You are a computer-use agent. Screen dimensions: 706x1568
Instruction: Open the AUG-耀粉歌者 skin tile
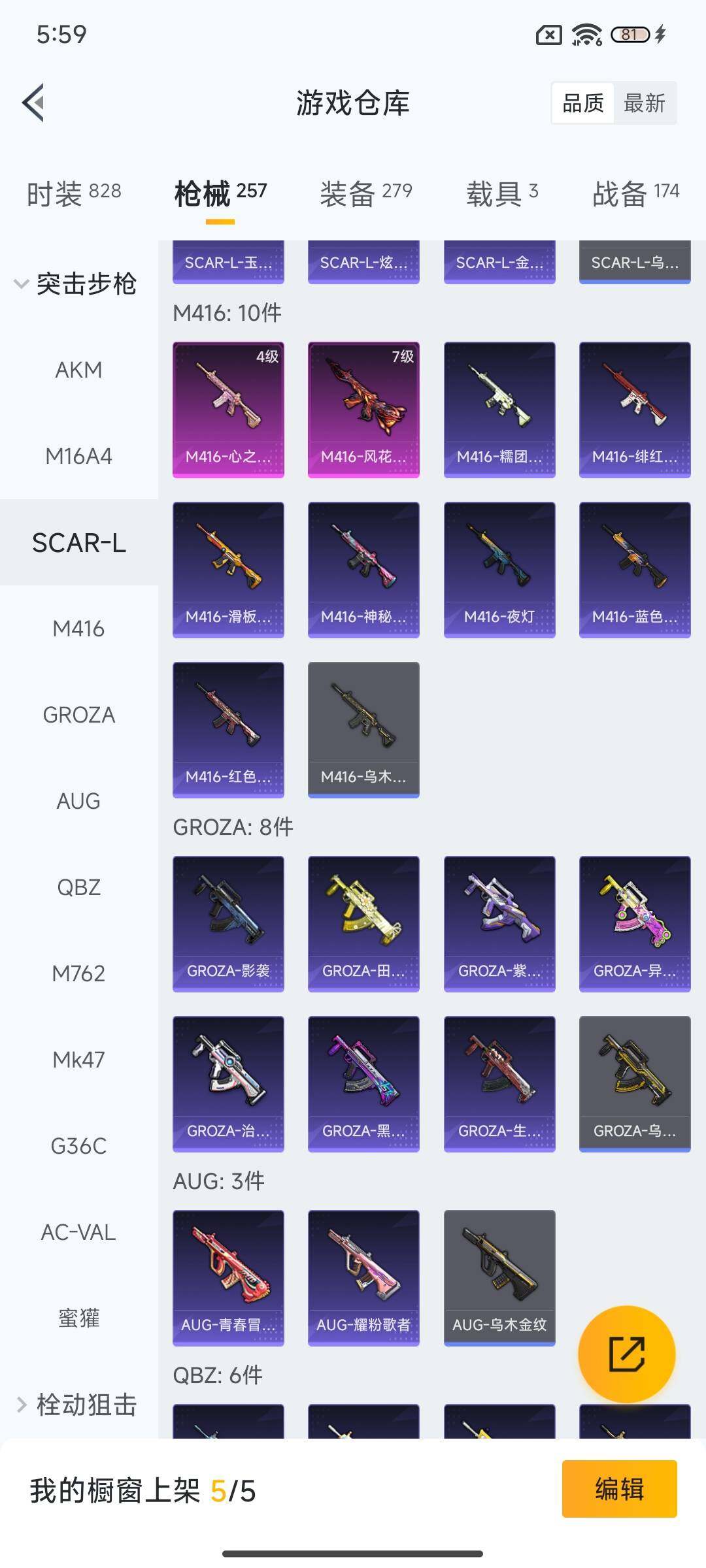pos(363,1277)
